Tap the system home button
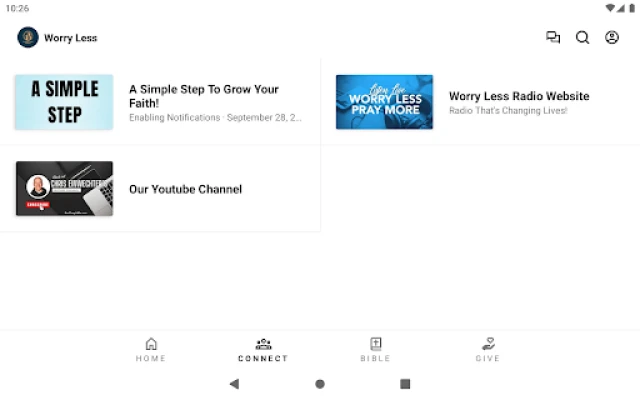The height and width of the screenshot is (400, 640). (320, 384)
